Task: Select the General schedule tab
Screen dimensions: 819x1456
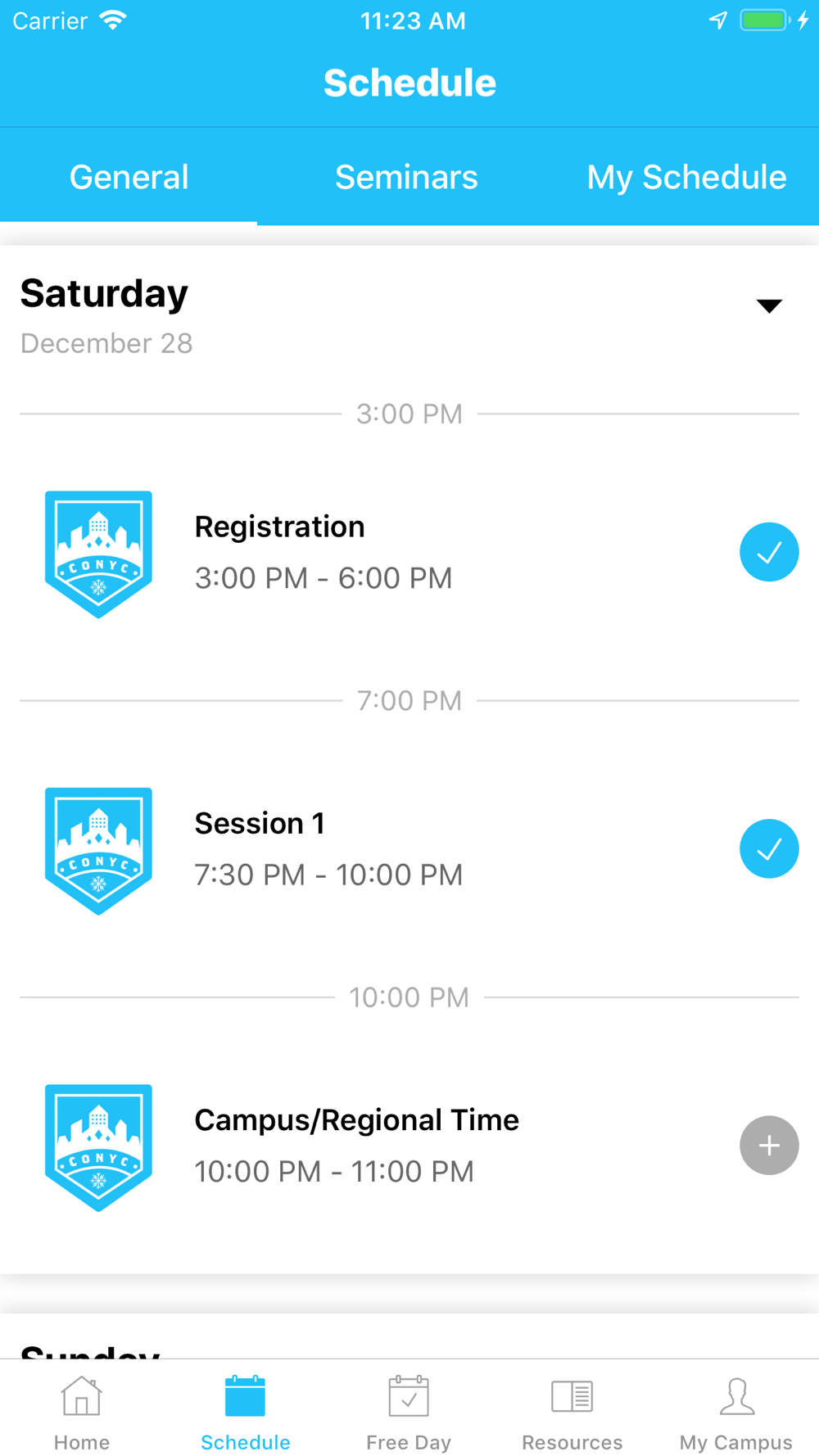Action: coord(129,177)
